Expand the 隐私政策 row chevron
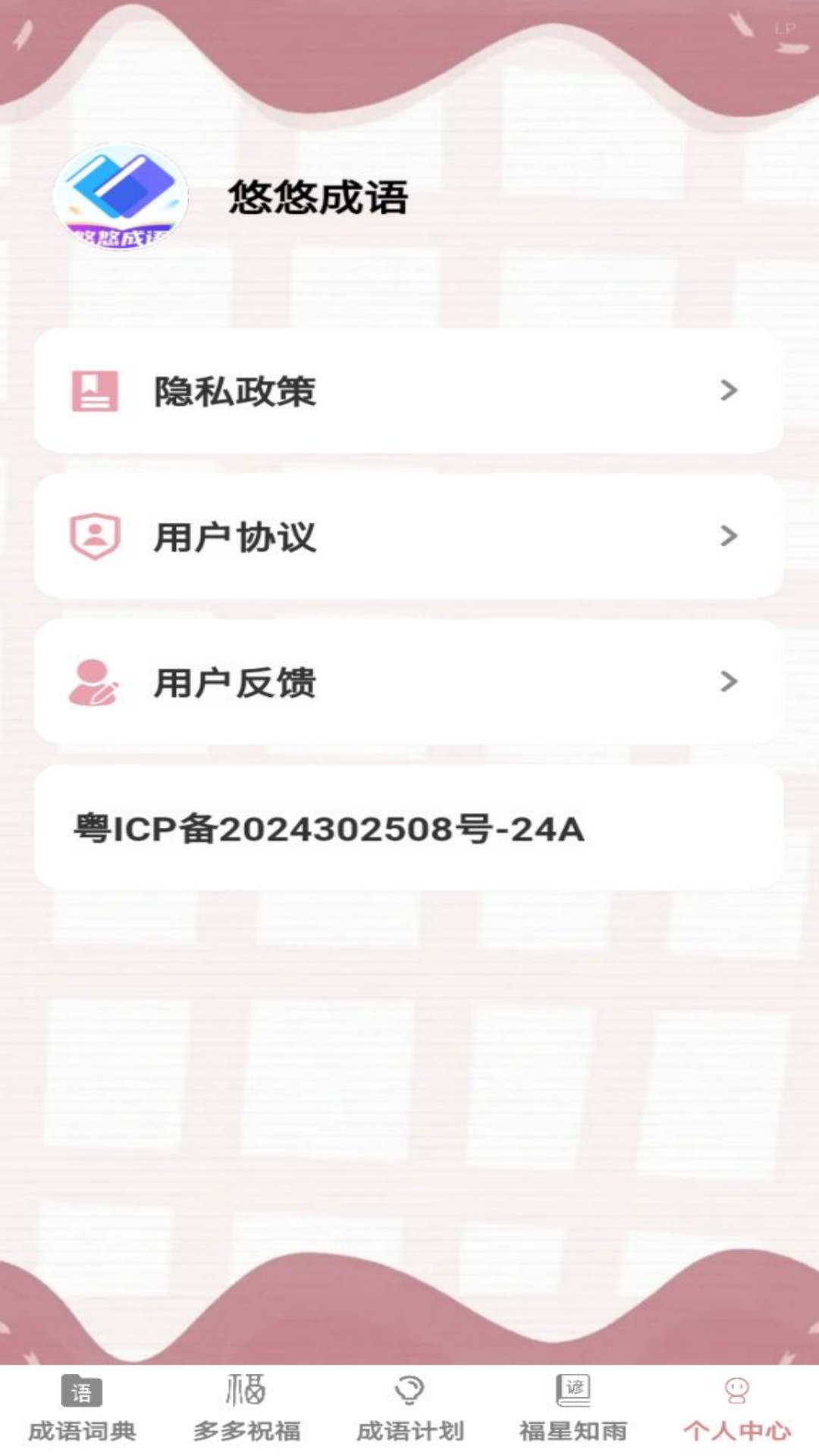819x1456 pixels. 730,391
